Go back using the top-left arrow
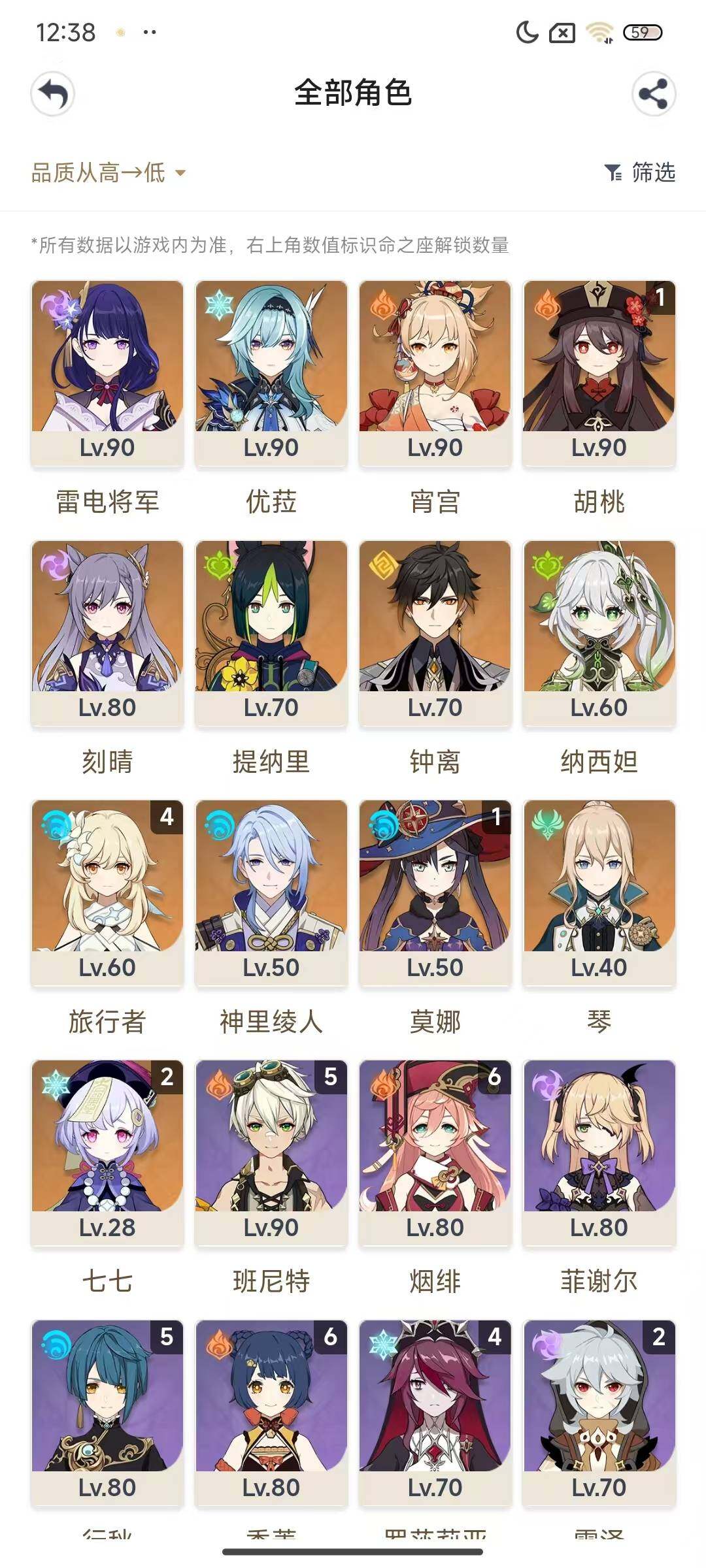706x1568 pixels. tap(52, 94)
